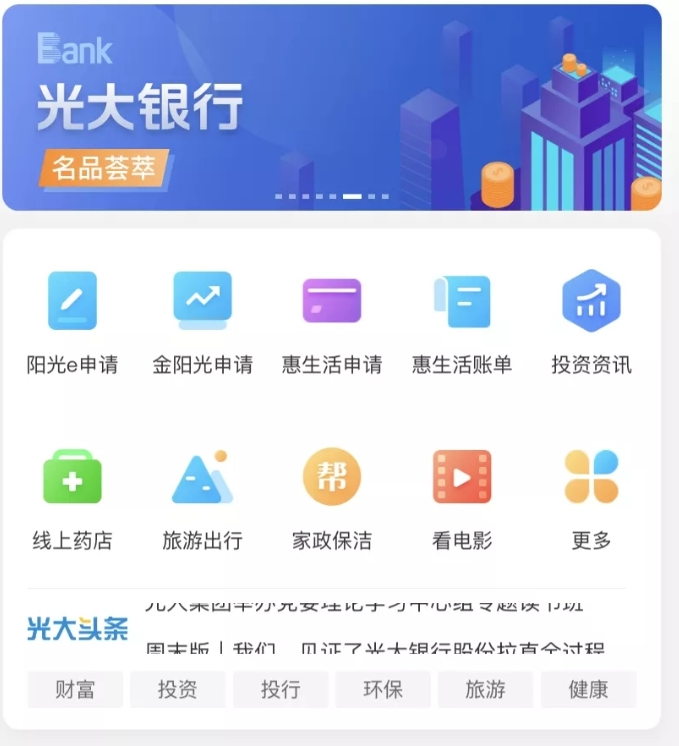The width and height of the screenshot is (679, 746).
Task: Open 投资资讯
Action: point(591,320)
